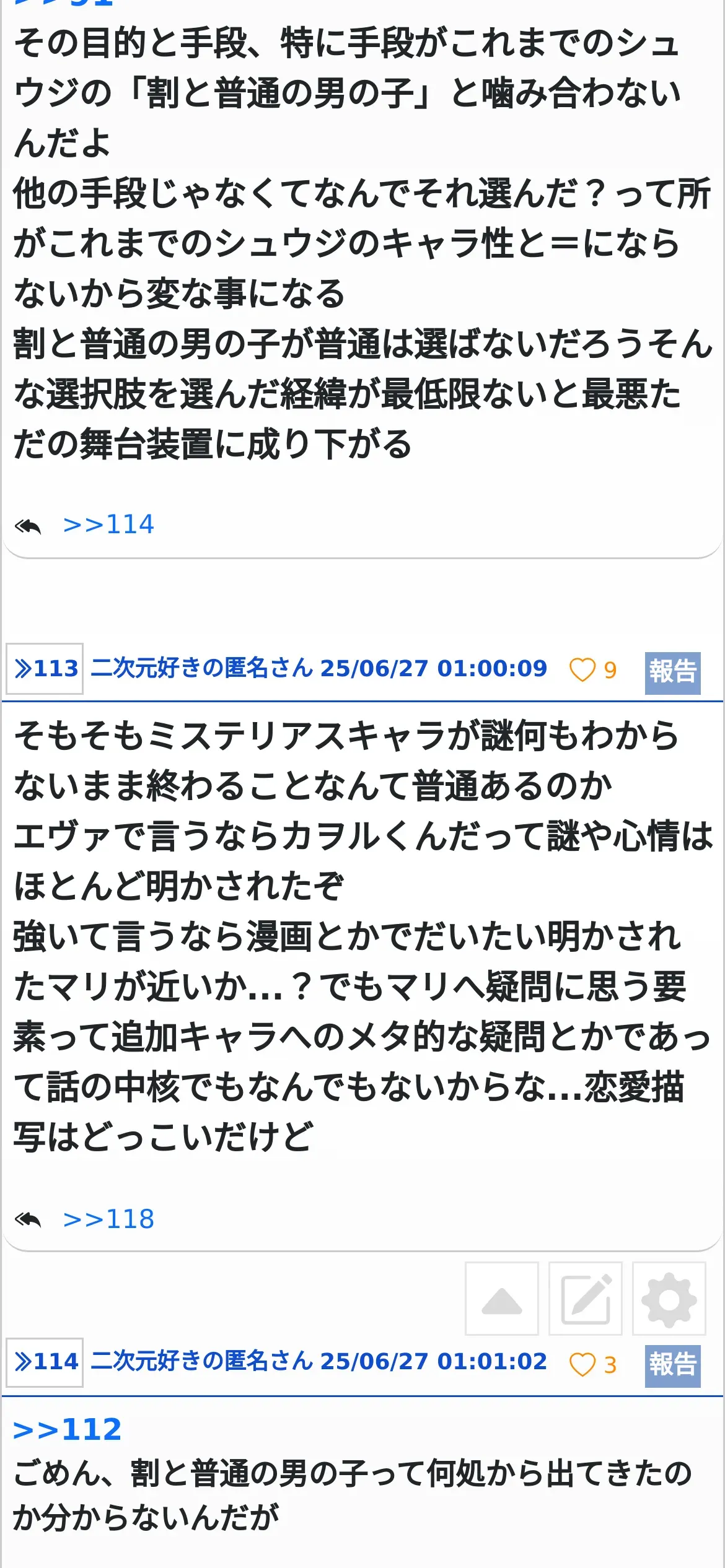Like post 114 with the heart icon
725x1568 pixels.
pyautogui.click(x=582, y=1364)
